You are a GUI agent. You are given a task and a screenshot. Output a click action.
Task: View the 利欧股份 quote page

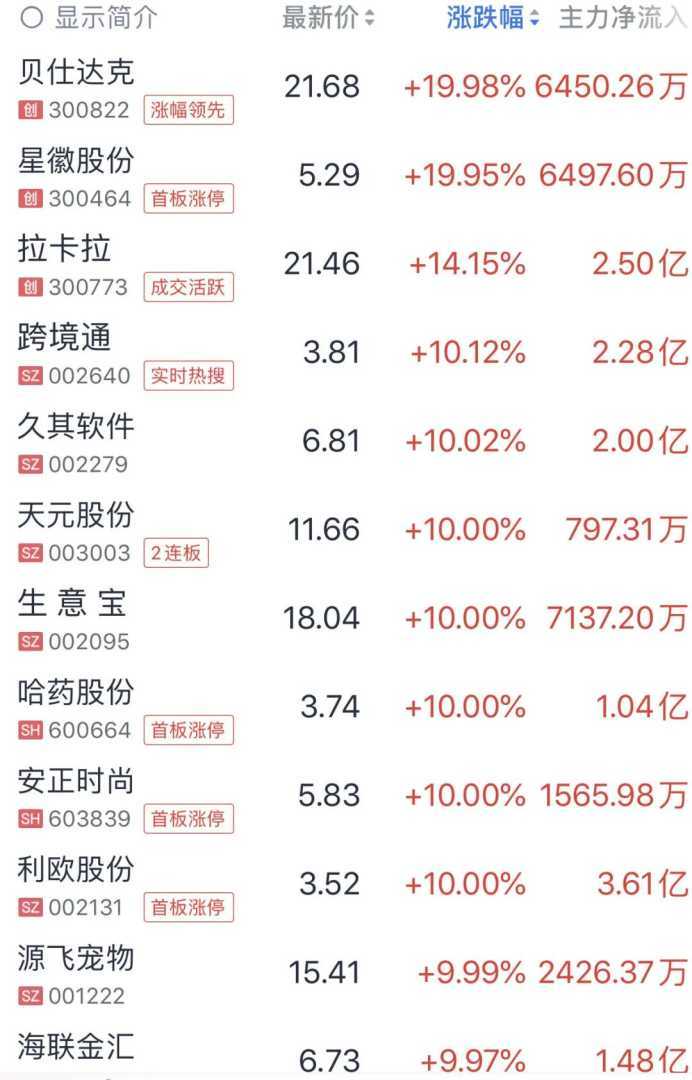click(76, 869)
